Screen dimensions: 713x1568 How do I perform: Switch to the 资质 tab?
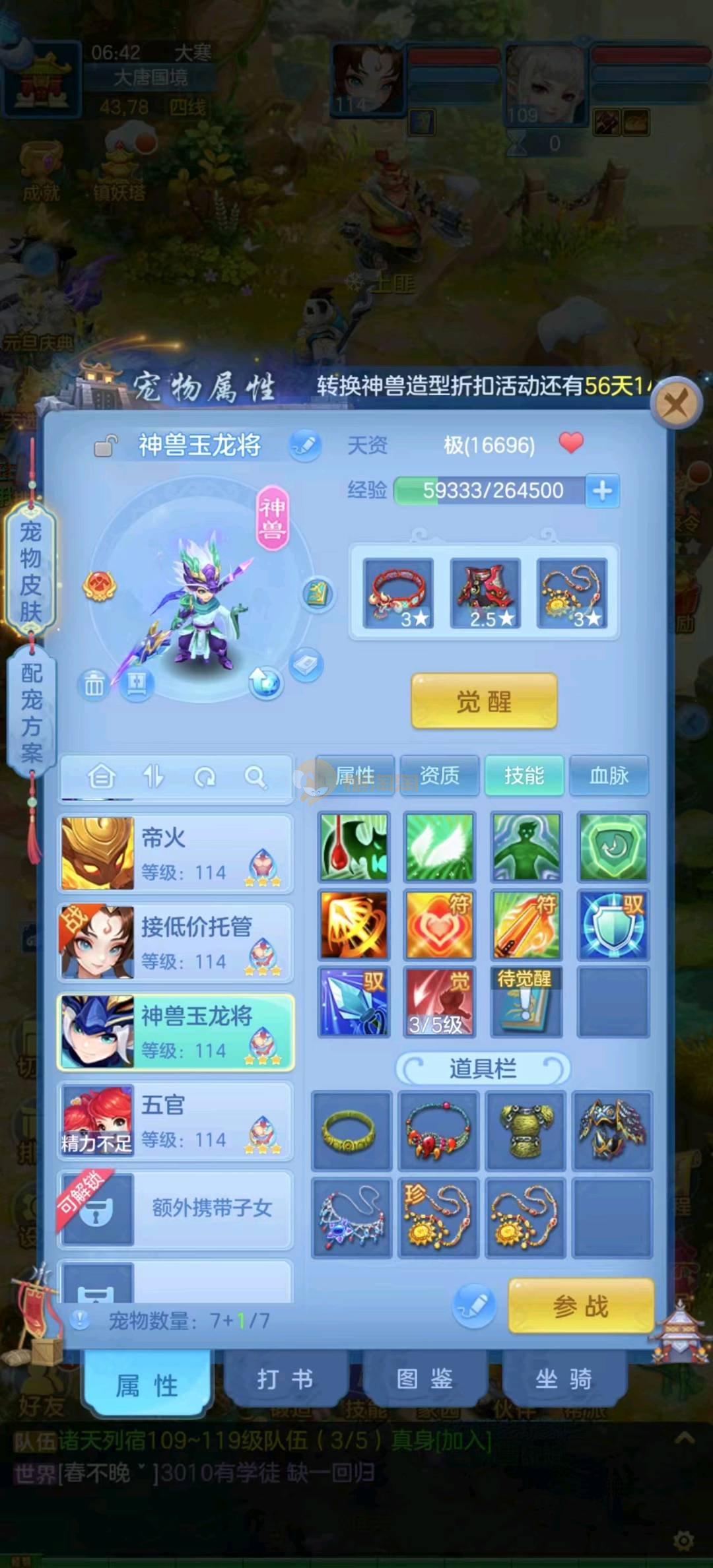point(440,775)
